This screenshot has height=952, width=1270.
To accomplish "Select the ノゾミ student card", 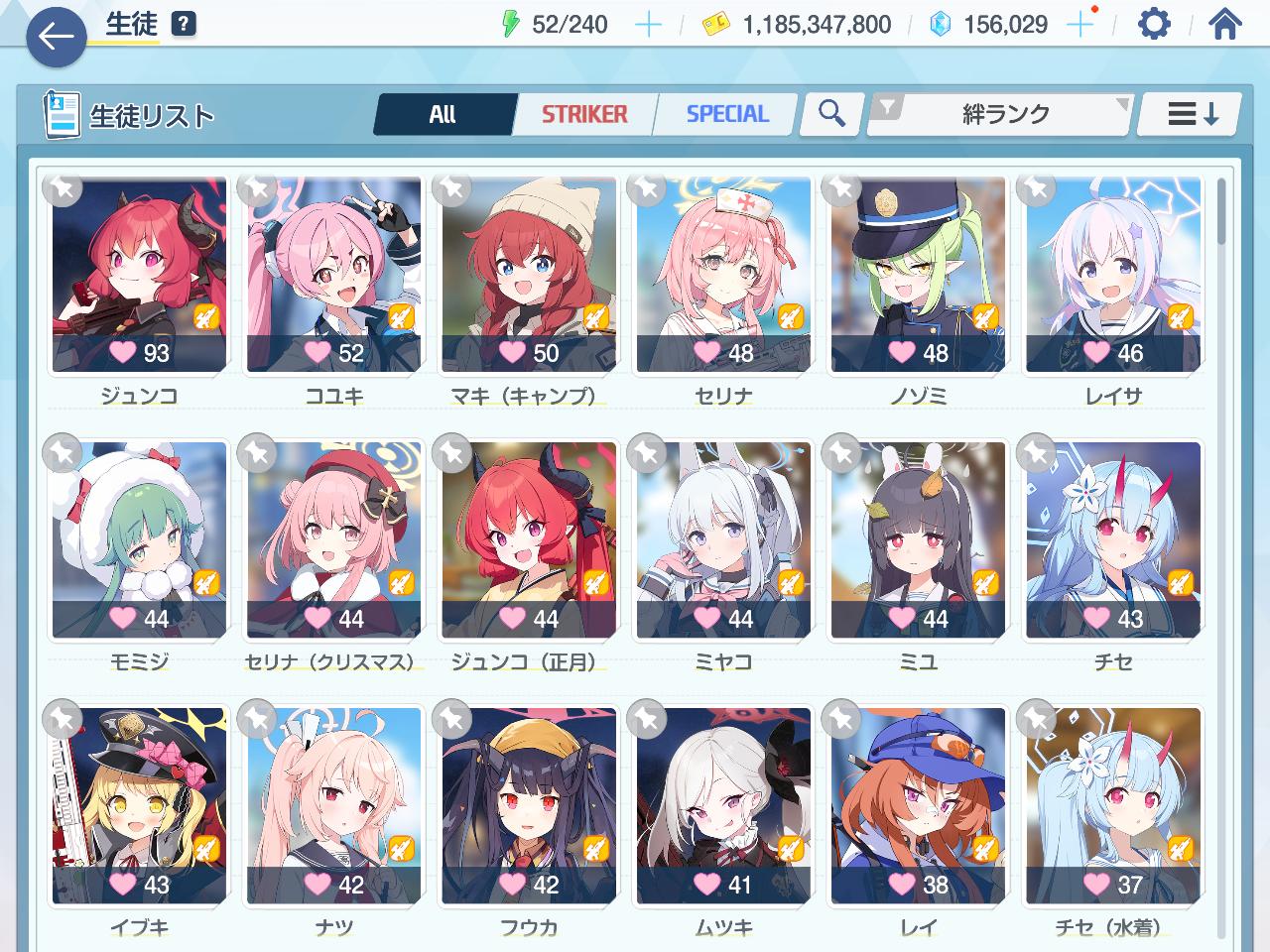I will (917, 278).
